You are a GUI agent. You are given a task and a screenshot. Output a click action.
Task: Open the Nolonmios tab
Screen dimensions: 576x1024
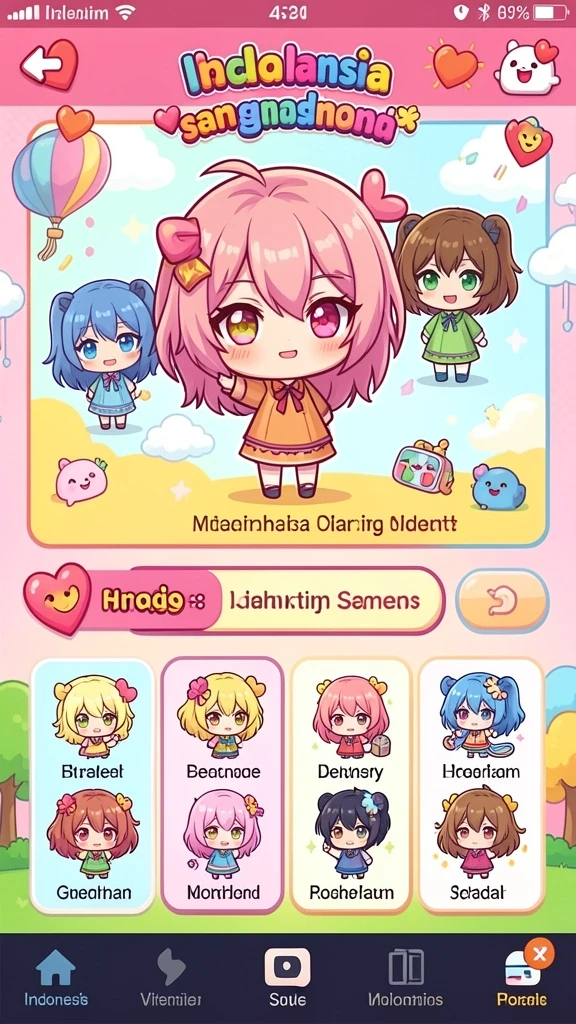(x=405, y=978)
